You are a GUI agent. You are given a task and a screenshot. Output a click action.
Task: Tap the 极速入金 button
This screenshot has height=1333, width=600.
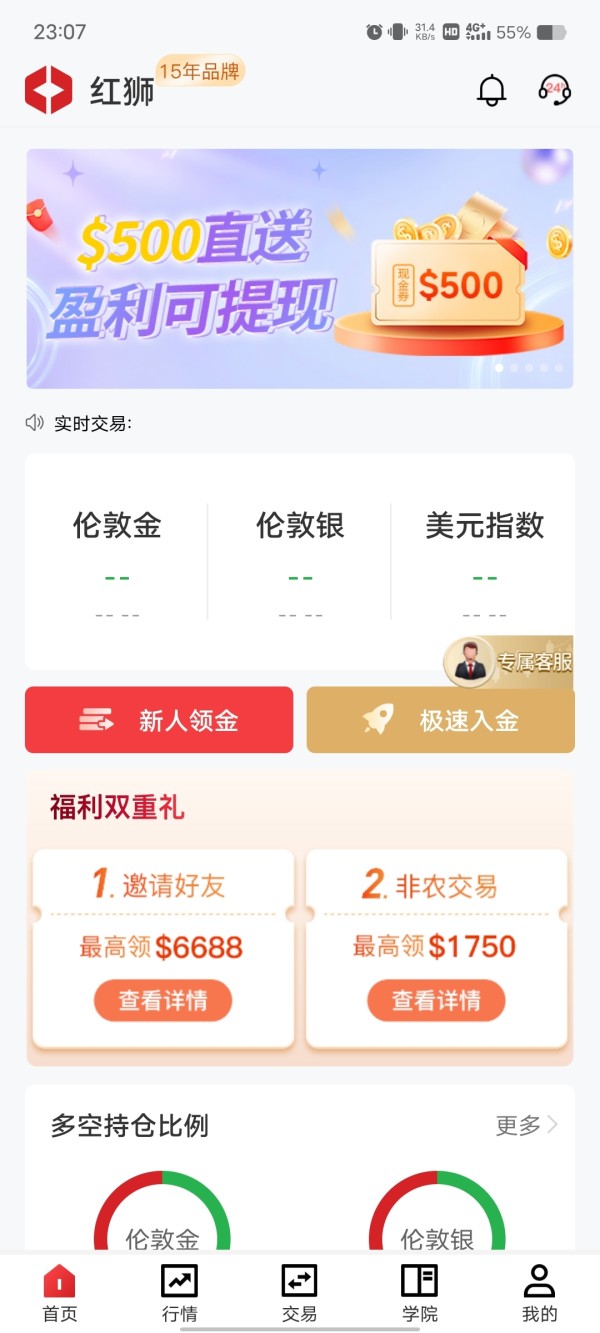pyautogui.click(x=441, y=720)
